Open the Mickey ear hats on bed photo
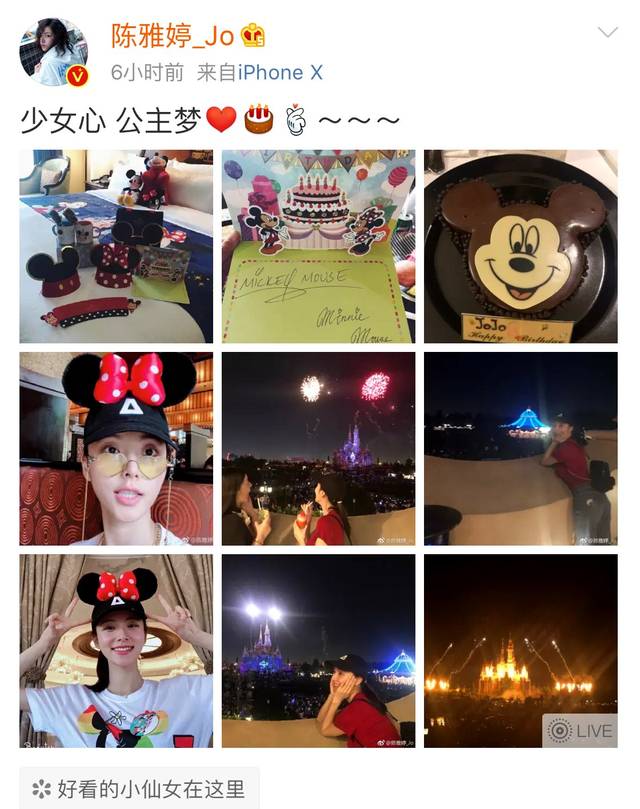 [116, 247]
